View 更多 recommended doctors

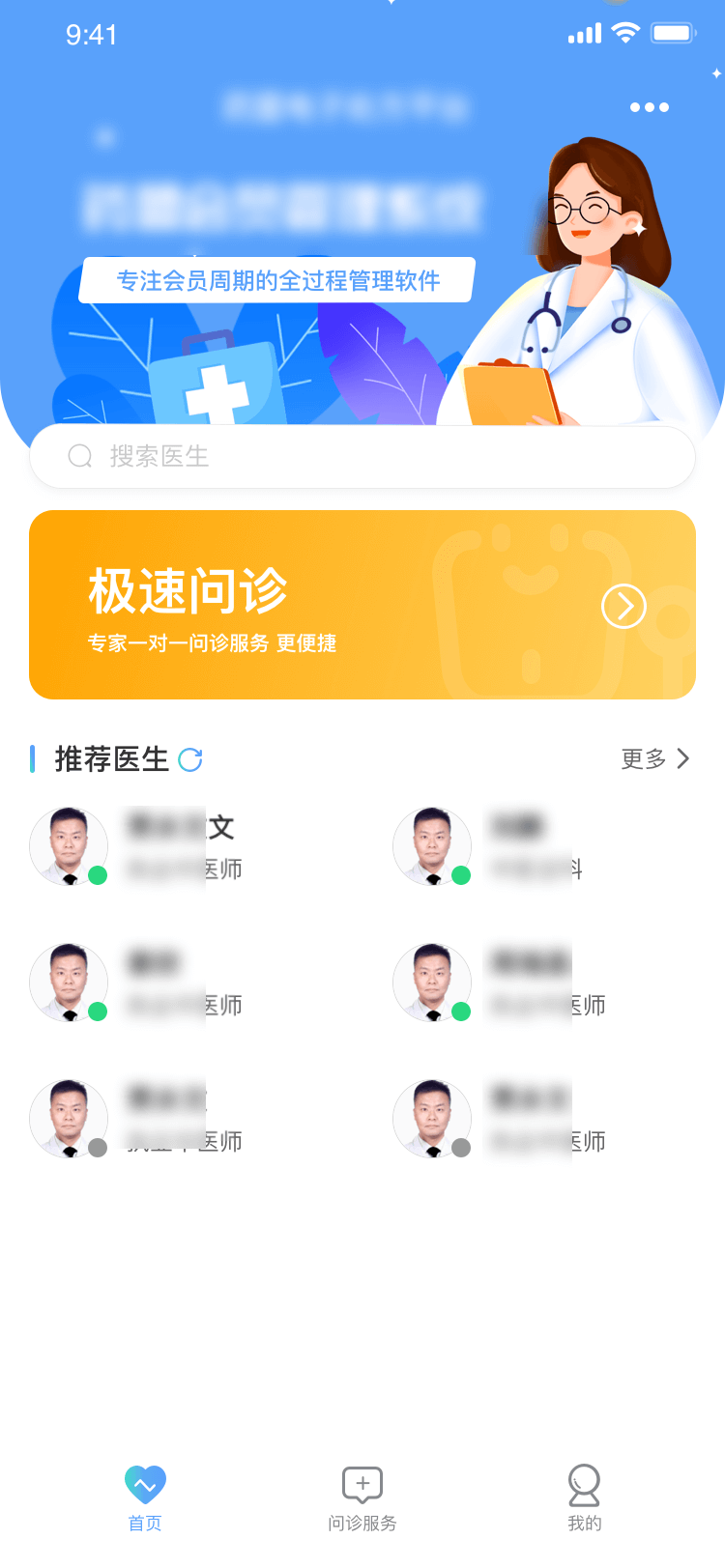click(654, 759)
